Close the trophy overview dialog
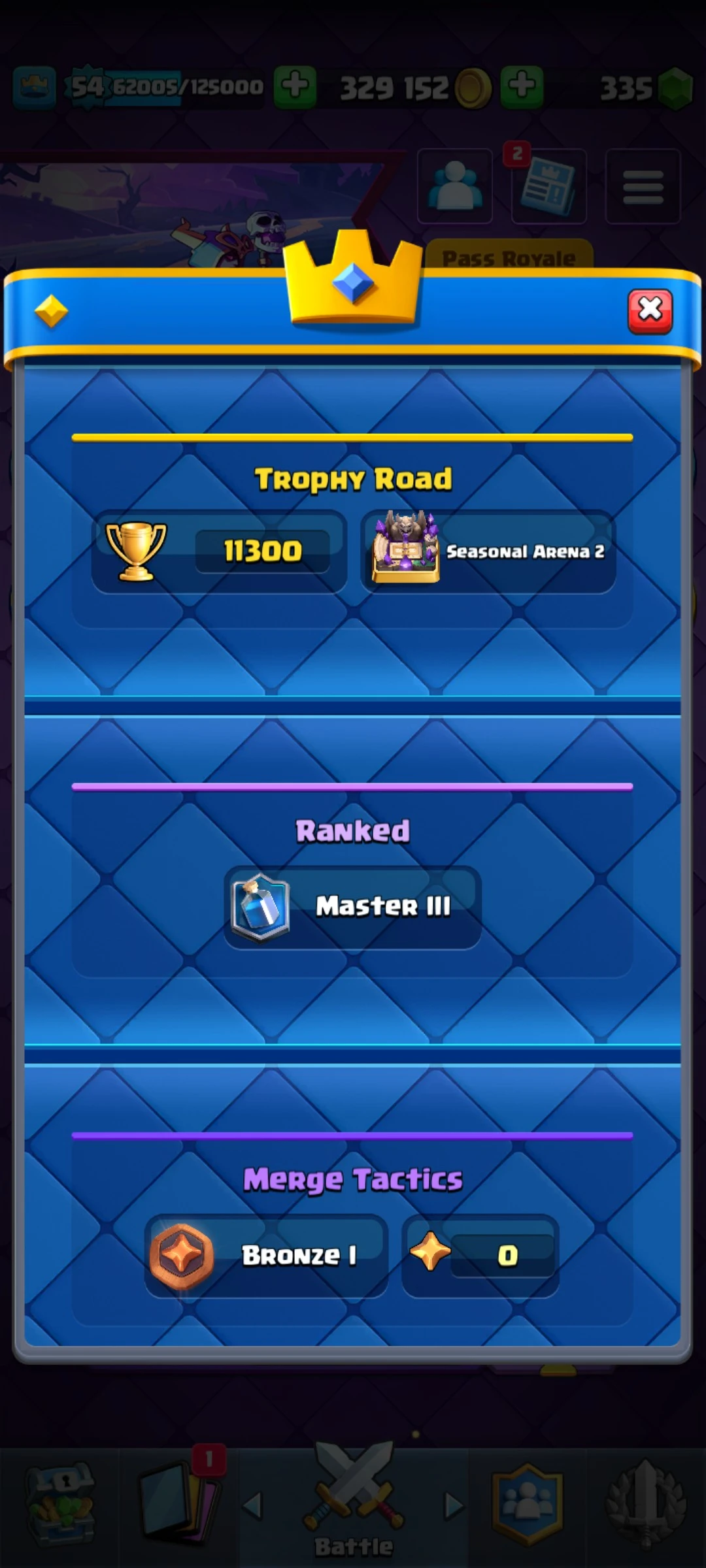The image size is (706, 1568). [x=650, y=311]
